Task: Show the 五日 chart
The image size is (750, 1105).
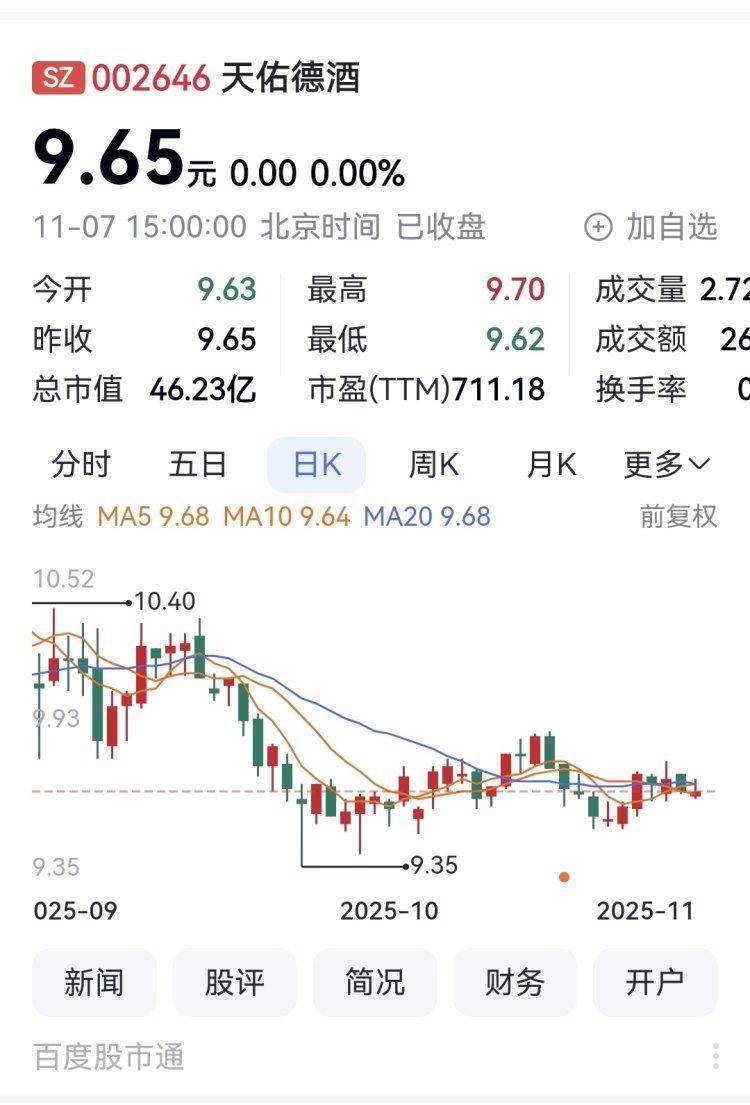Action: pyautogui.click(x=197, y=465)
